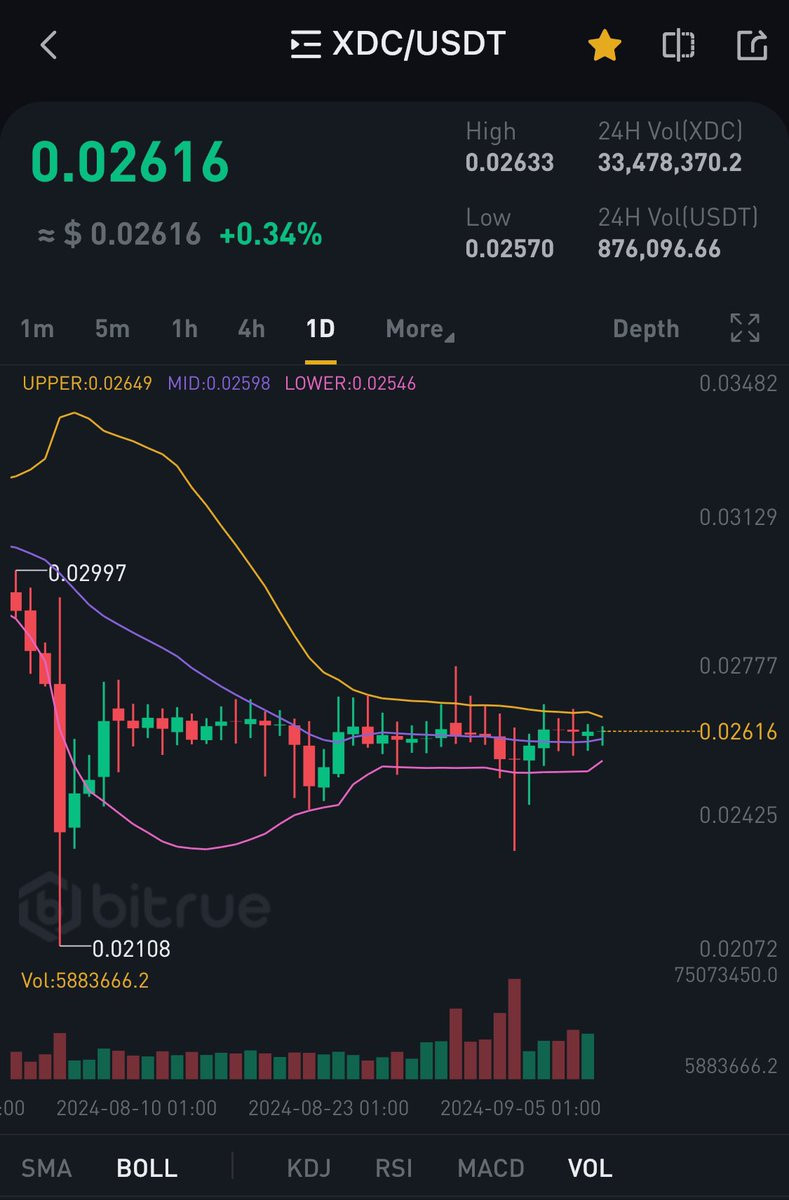This screenshot has width=789, height=1200.
Task: Select the 5m timeframe
Action: (x=111, y=329)
